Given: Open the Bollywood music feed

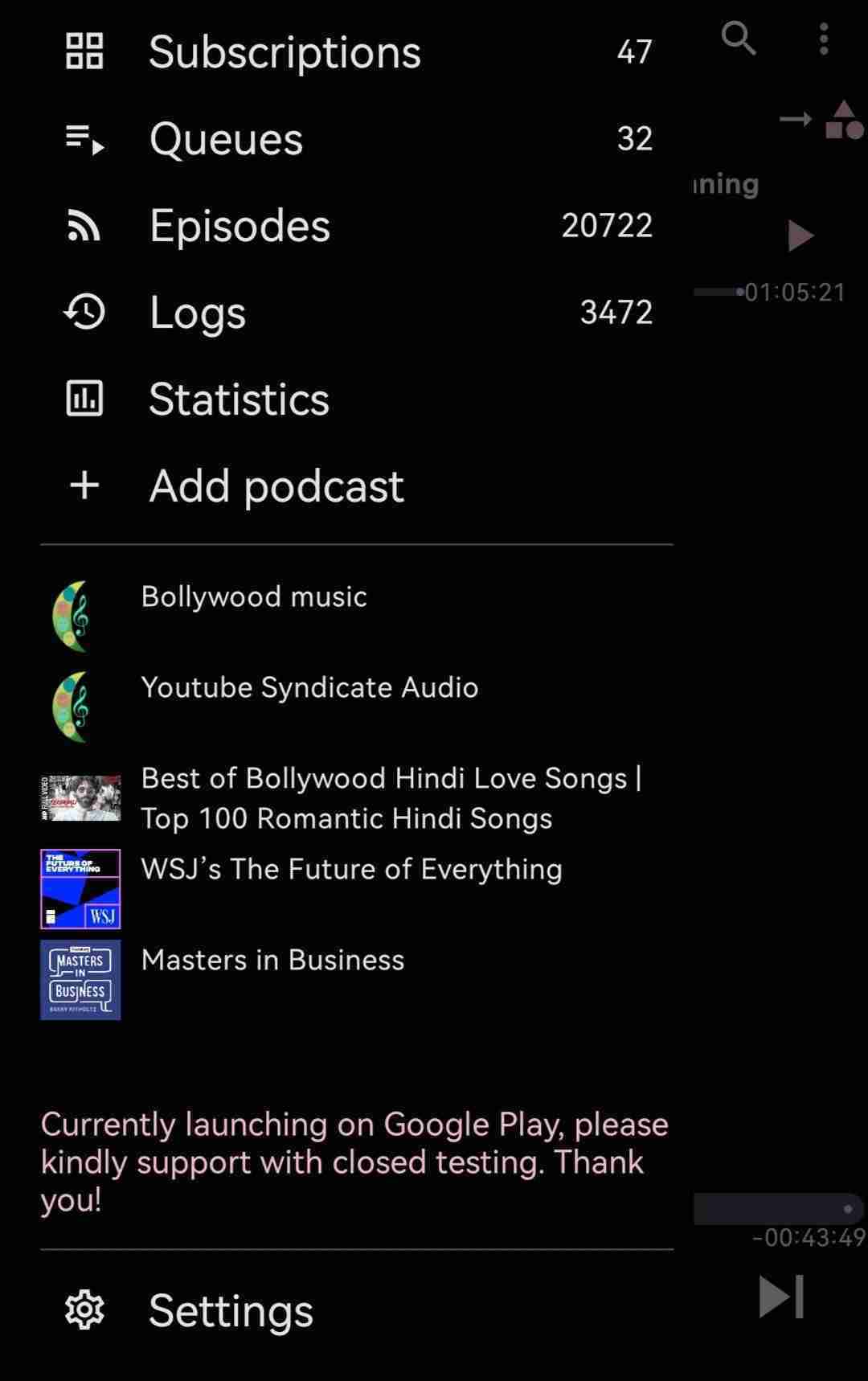Looking at the screenshot, I should click(254, 597).
